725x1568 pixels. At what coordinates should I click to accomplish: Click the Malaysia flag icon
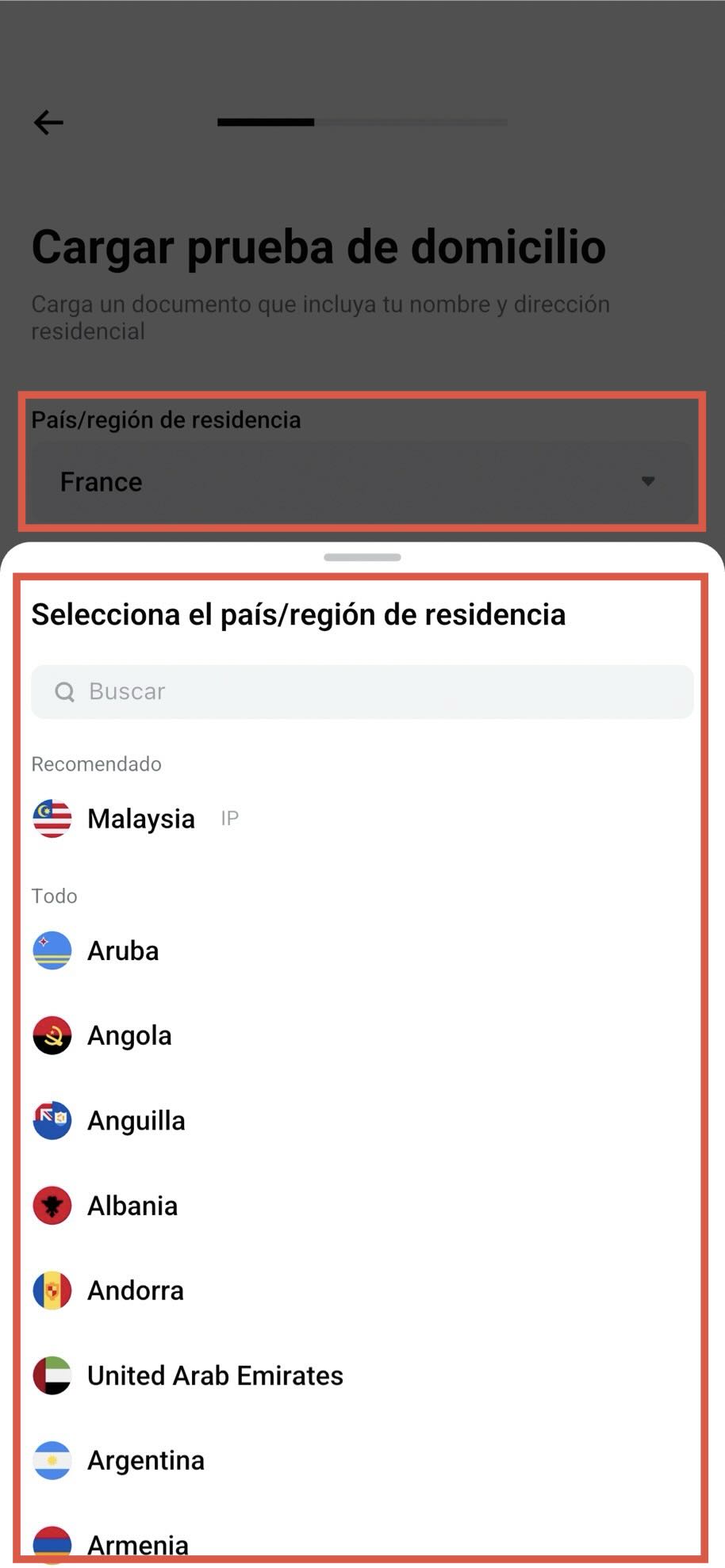[52, 818]
